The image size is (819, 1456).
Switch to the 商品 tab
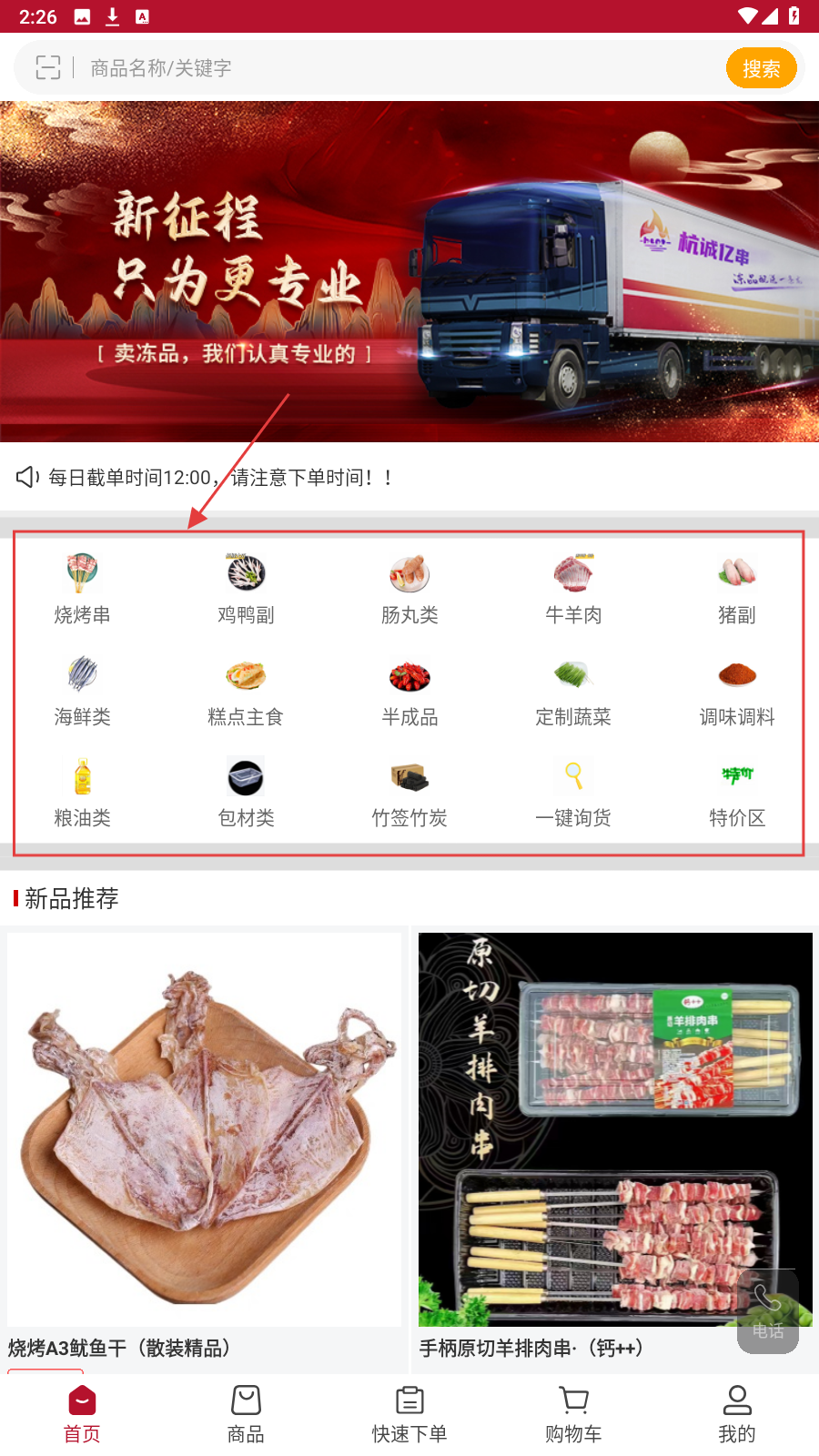coord(246,1413)
